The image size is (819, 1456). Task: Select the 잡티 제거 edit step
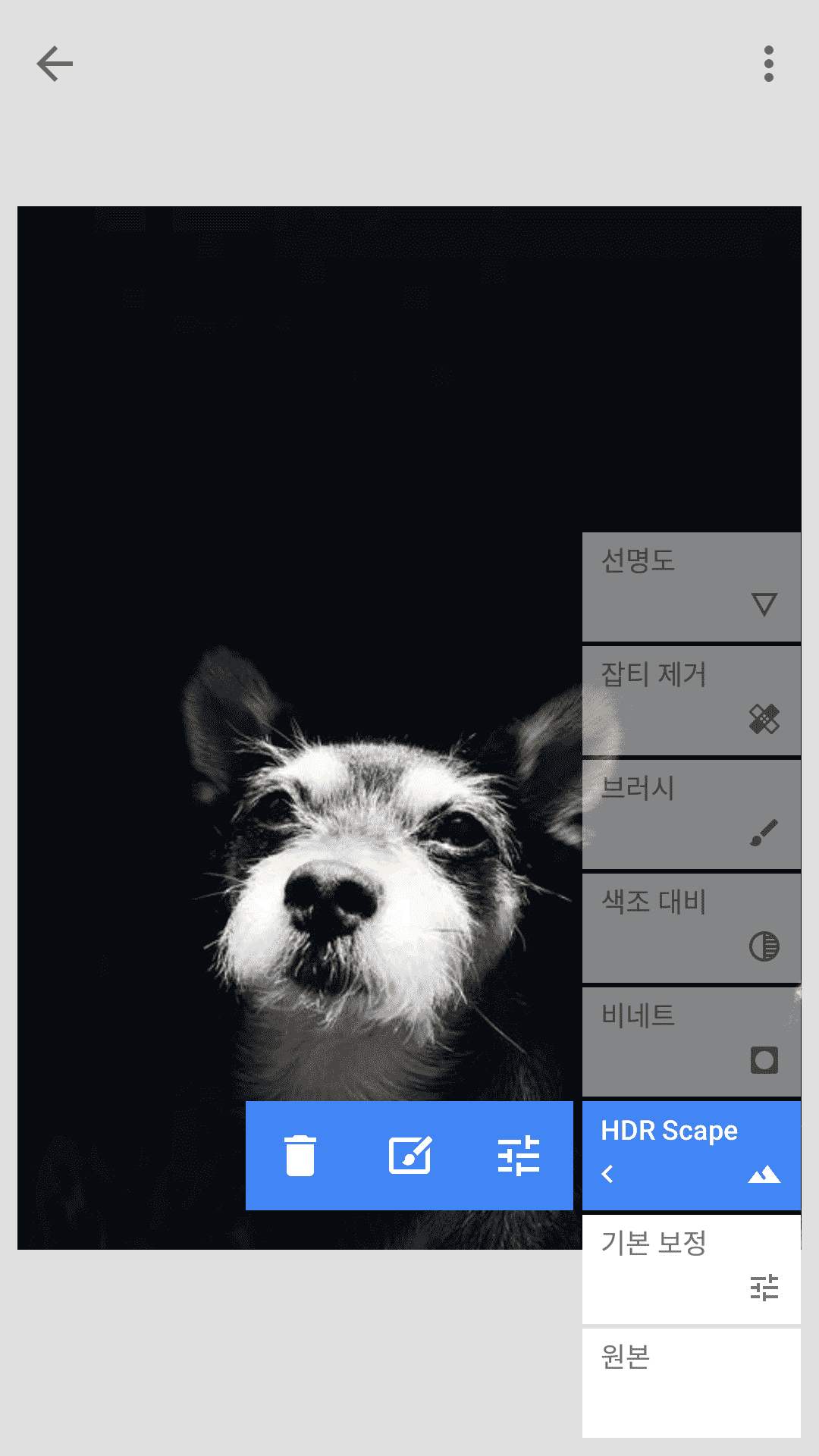(x=692, y=701)
